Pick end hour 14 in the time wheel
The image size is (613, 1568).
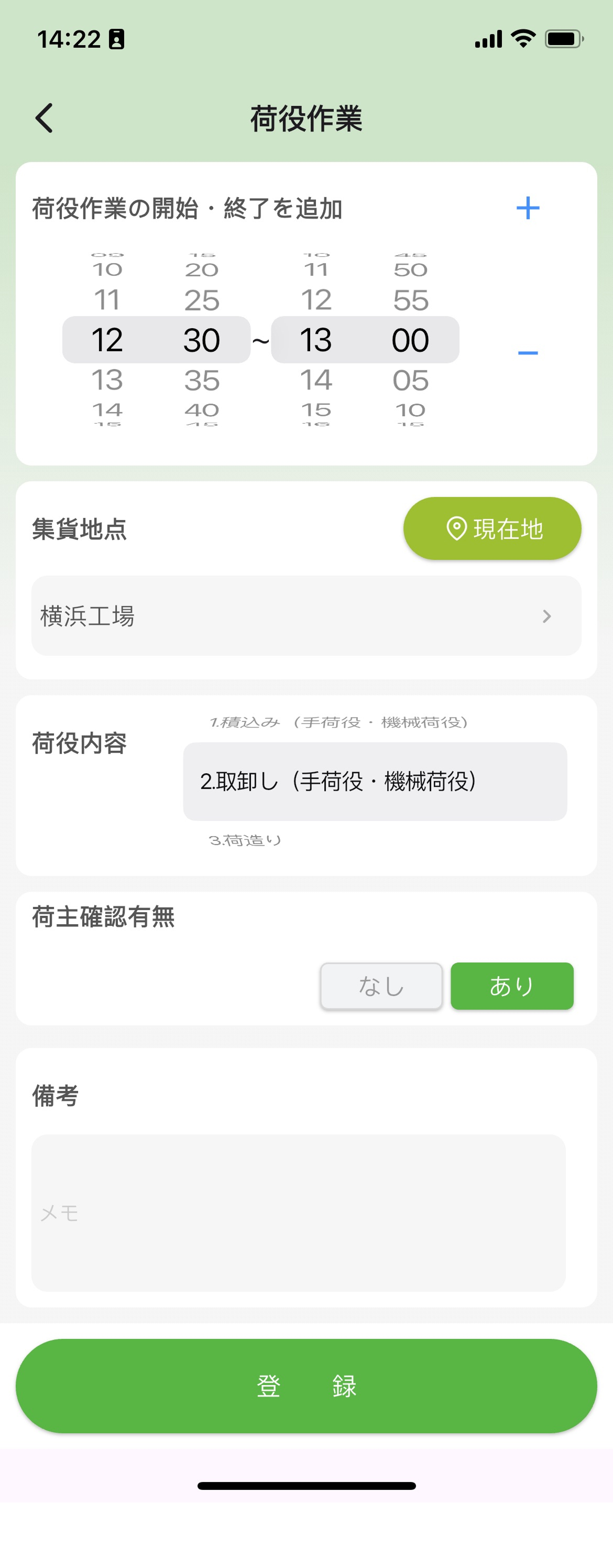tap(316, 381)
